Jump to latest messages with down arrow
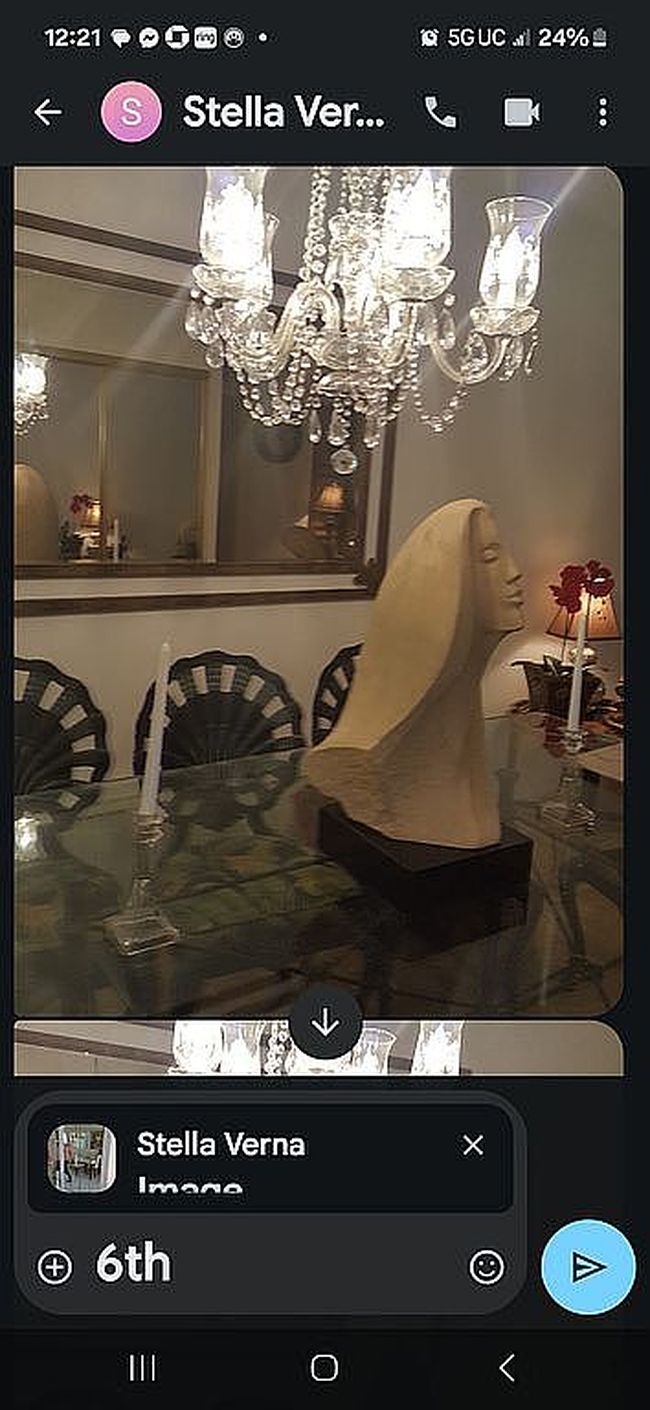Image resolution: width=650 pixels, height=1410 pixels. click(x=325, y=1023)
